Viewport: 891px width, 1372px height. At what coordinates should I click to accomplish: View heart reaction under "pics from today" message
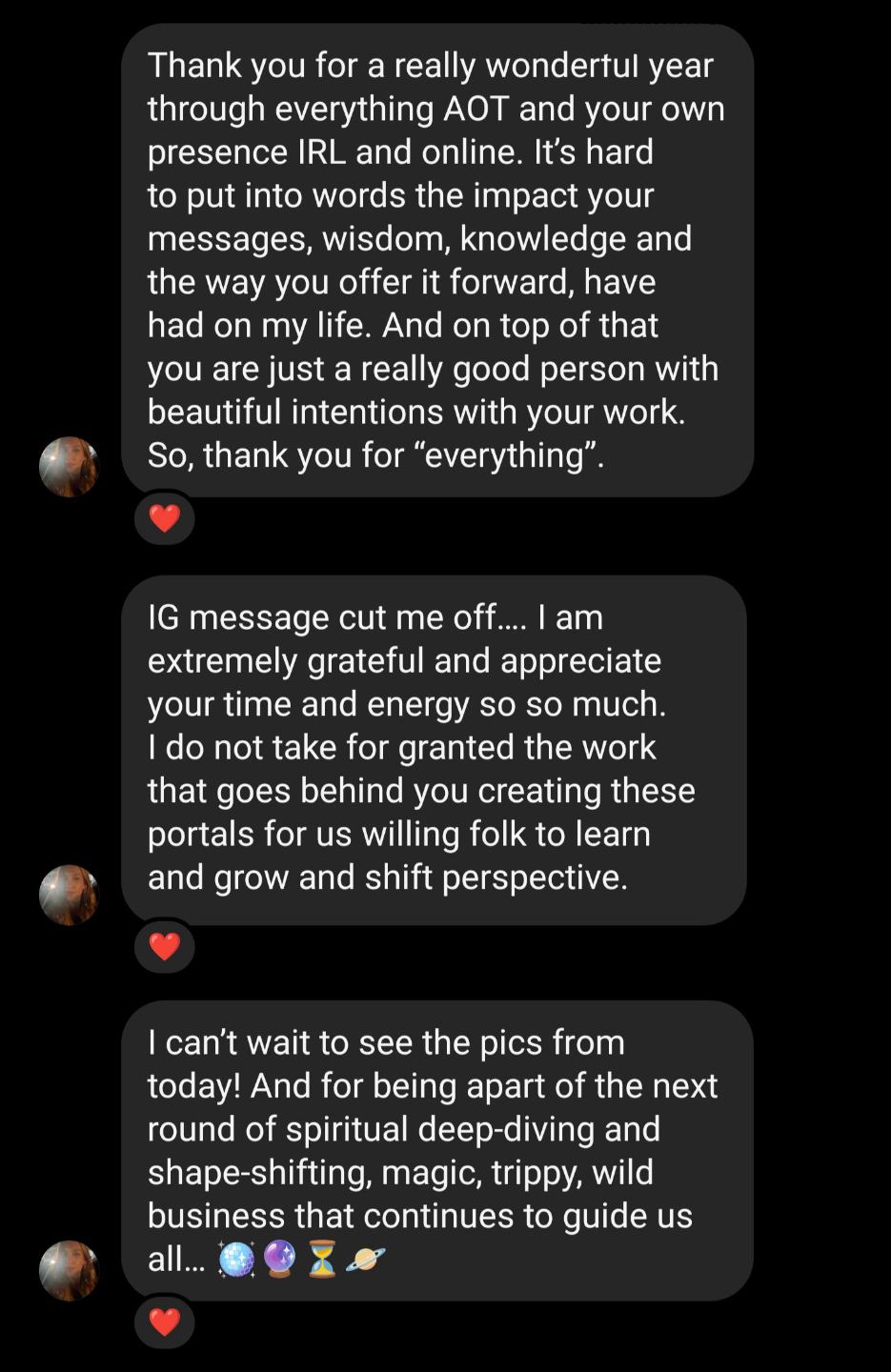pos(165,1322)
